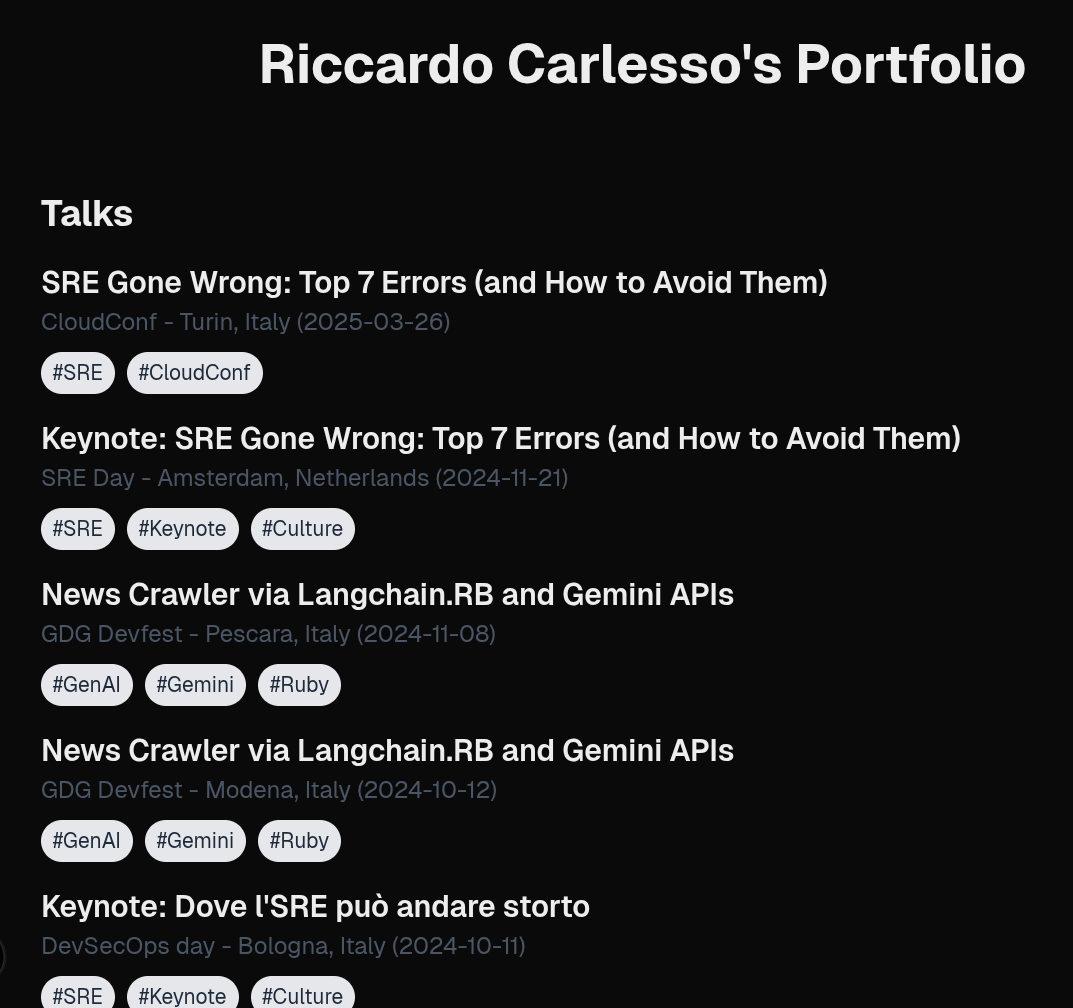Tap #Ruby tag under GDG Devfest Modena
The width and height of the screenshot is (1073, 1008).
point(299,841)
